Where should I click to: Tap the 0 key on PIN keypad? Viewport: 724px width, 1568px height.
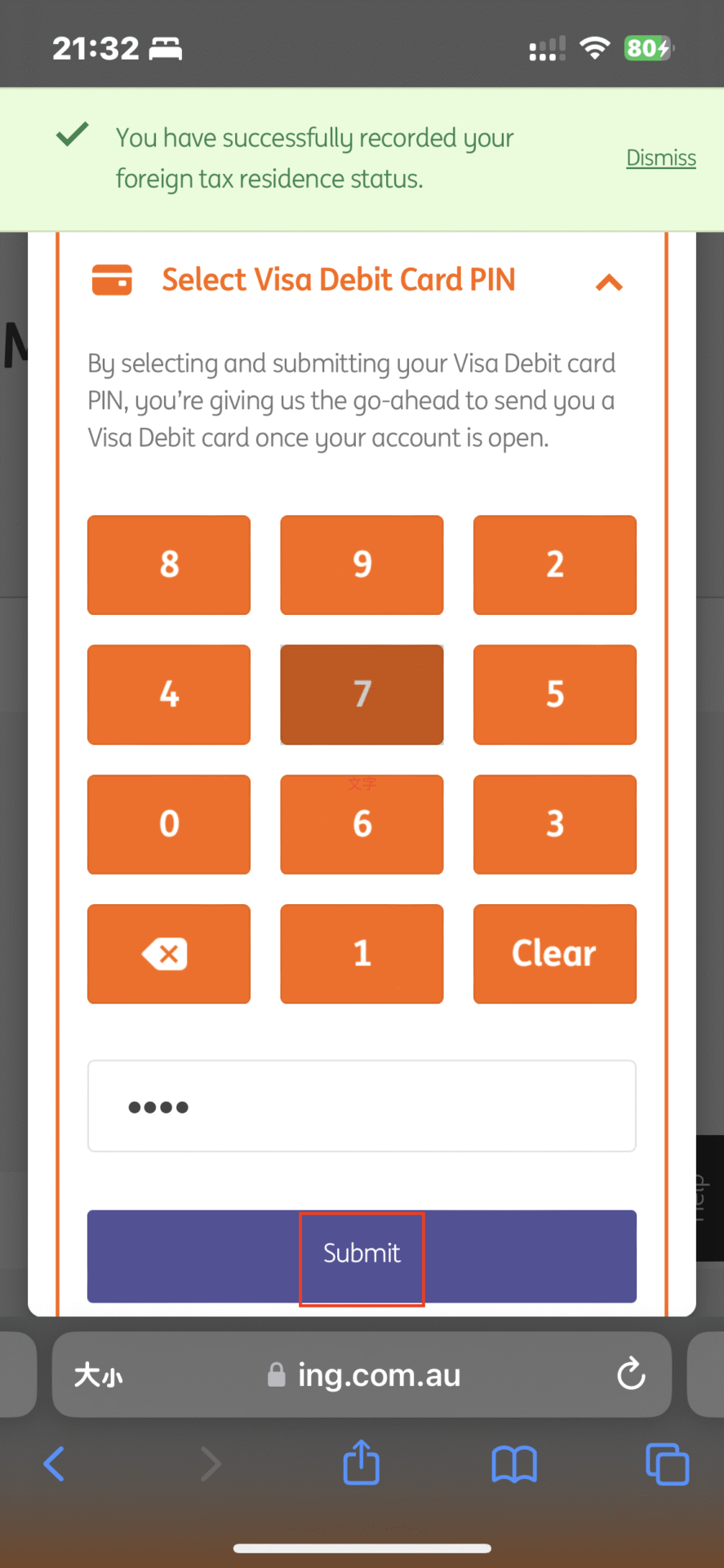tap(169, 824)
